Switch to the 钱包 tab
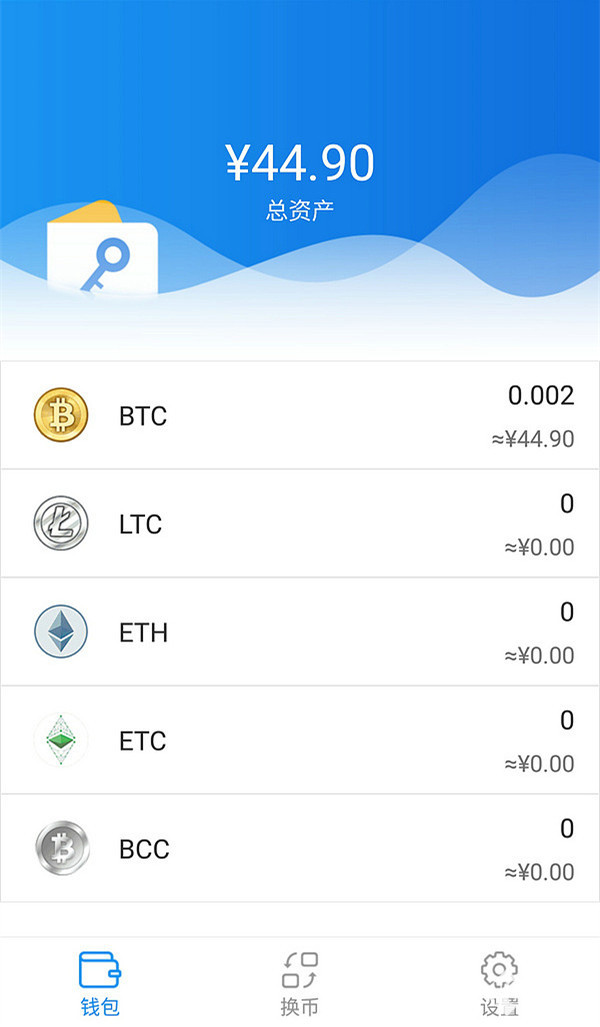This screenshot has width=600, height=1027. (x=99, y=983)
